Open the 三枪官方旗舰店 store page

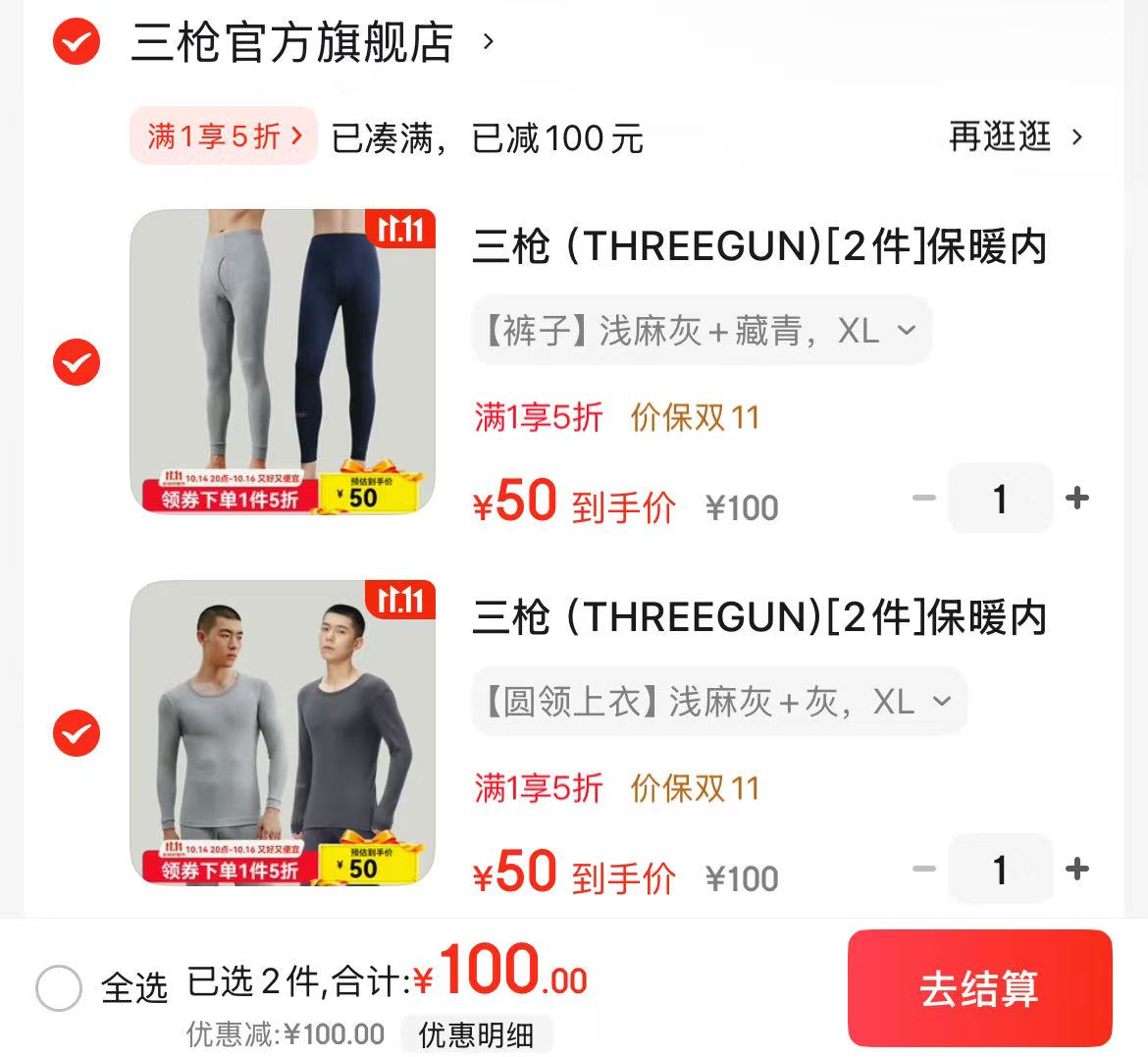click(x=292, y=42)
